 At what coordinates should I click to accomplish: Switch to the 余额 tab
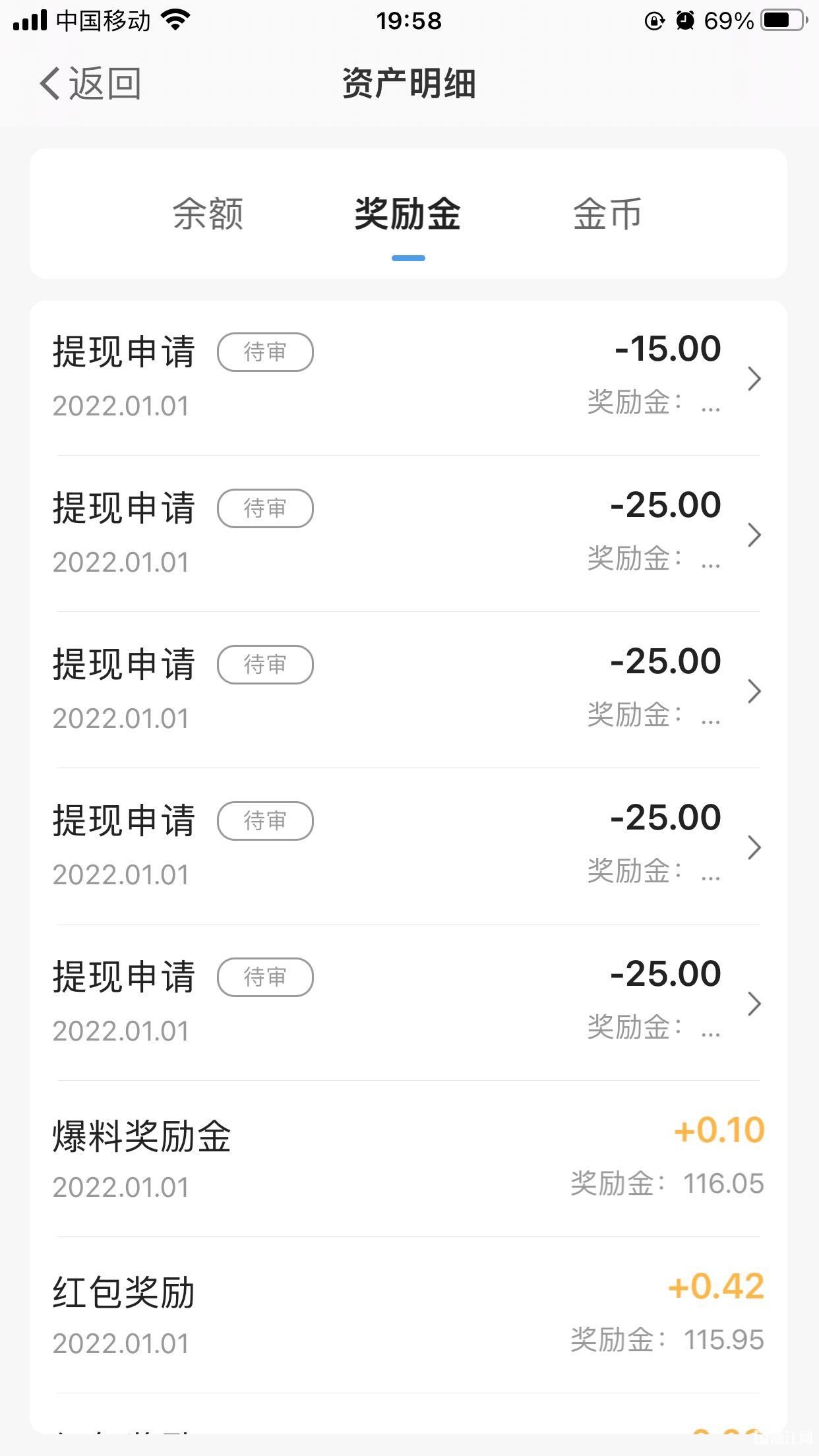click(208, 214)
